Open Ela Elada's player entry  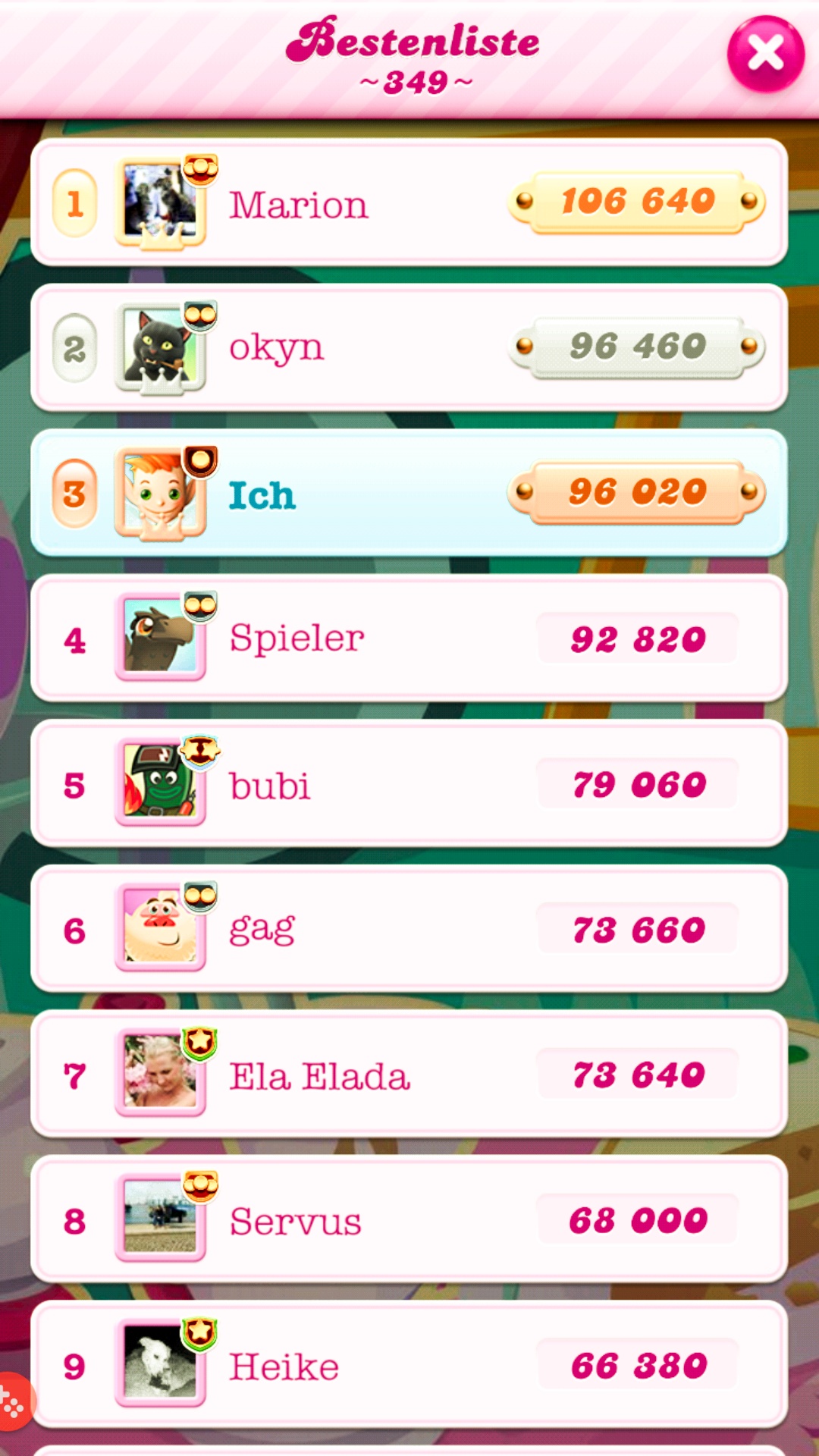409,1075
